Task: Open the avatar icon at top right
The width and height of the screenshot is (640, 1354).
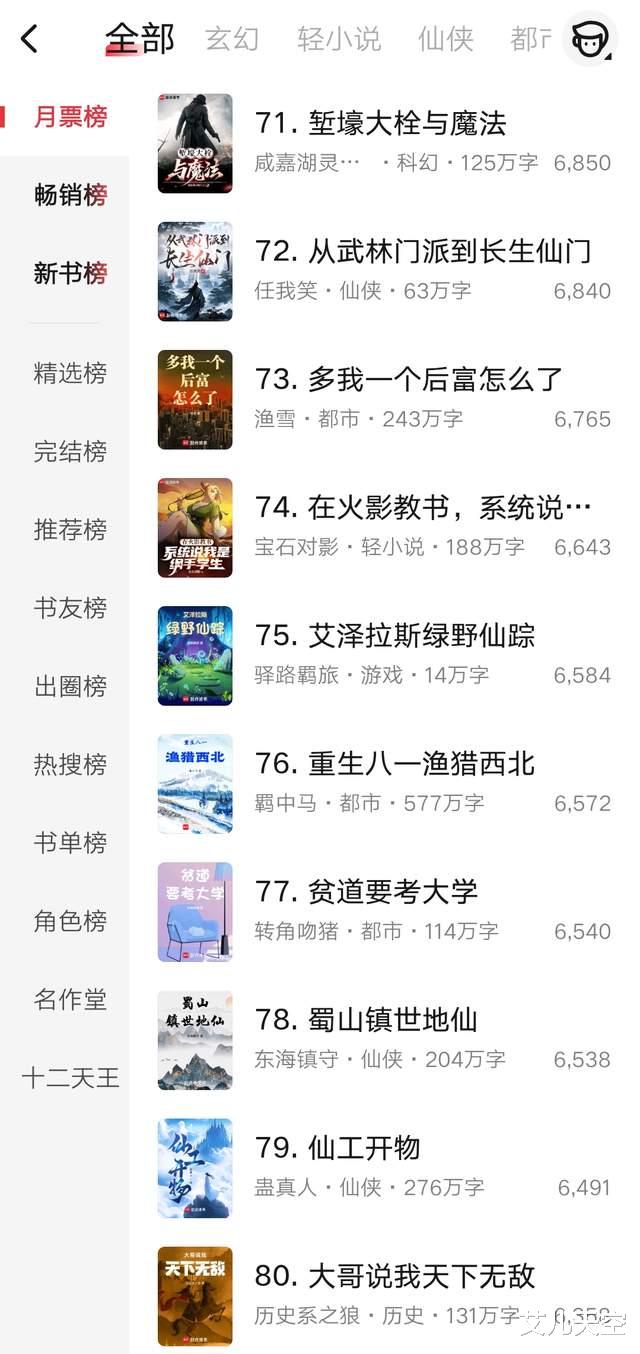Action: tap(589, 39)
